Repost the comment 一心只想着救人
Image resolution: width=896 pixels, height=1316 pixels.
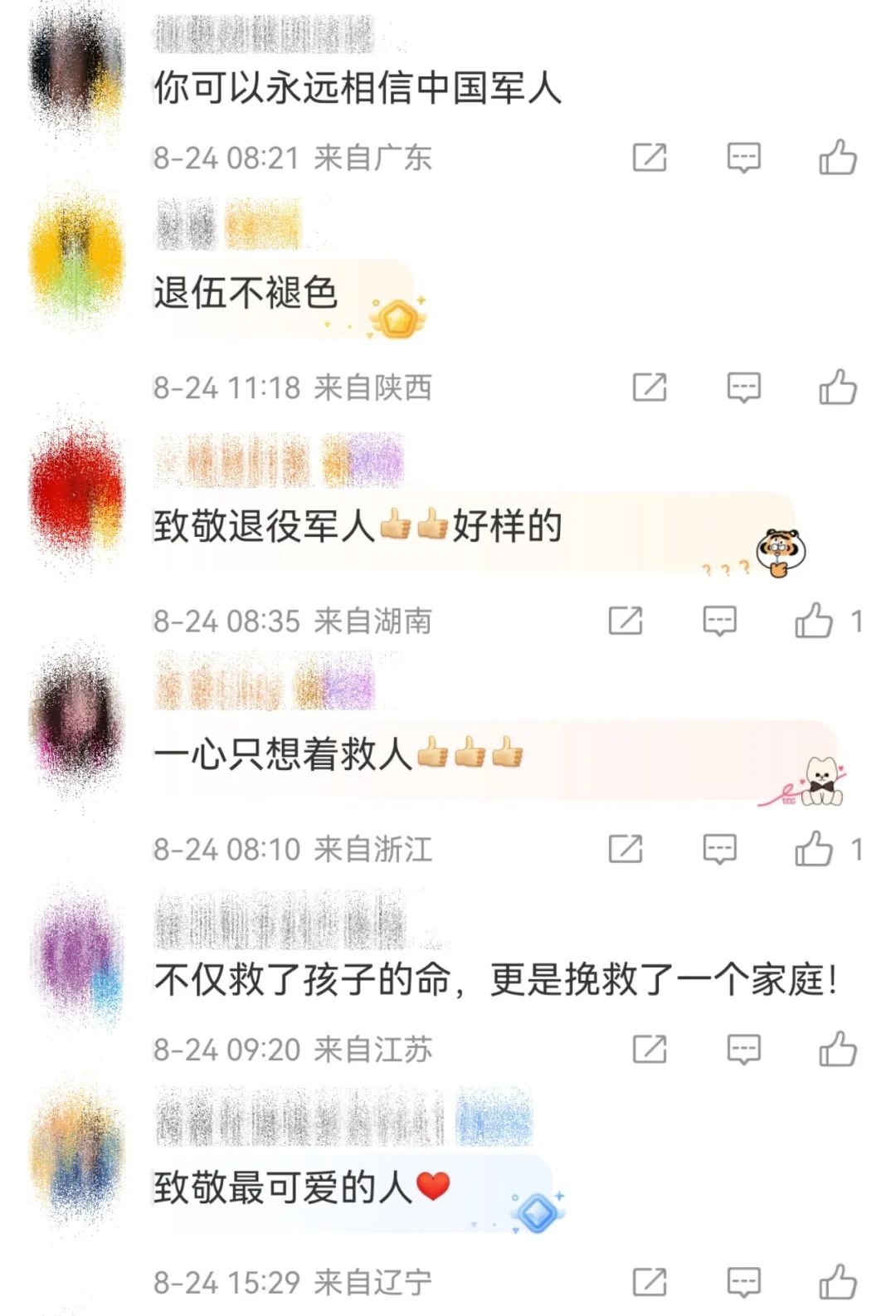[x=625, y=849]
